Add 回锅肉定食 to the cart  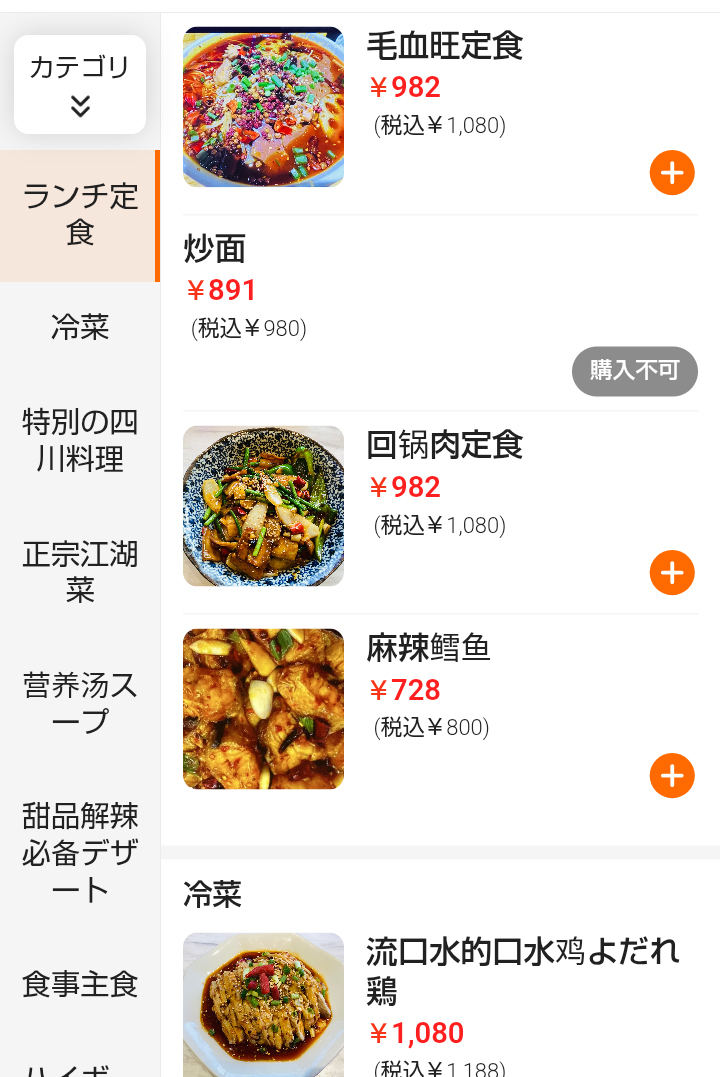click(672, 572)
